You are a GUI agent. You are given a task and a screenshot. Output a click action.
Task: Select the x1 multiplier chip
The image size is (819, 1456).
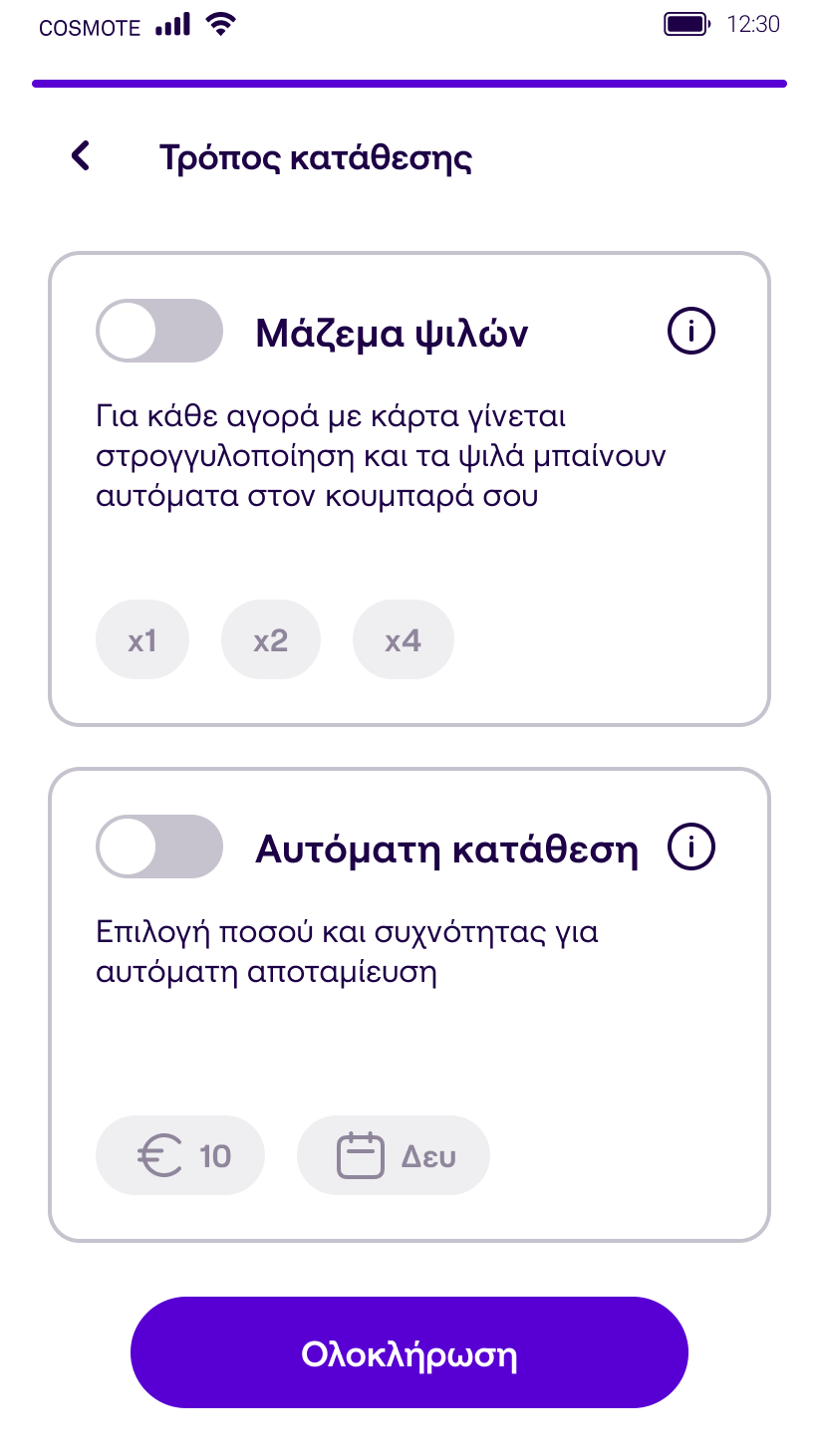pyautogui.click(x=142, y=639)
